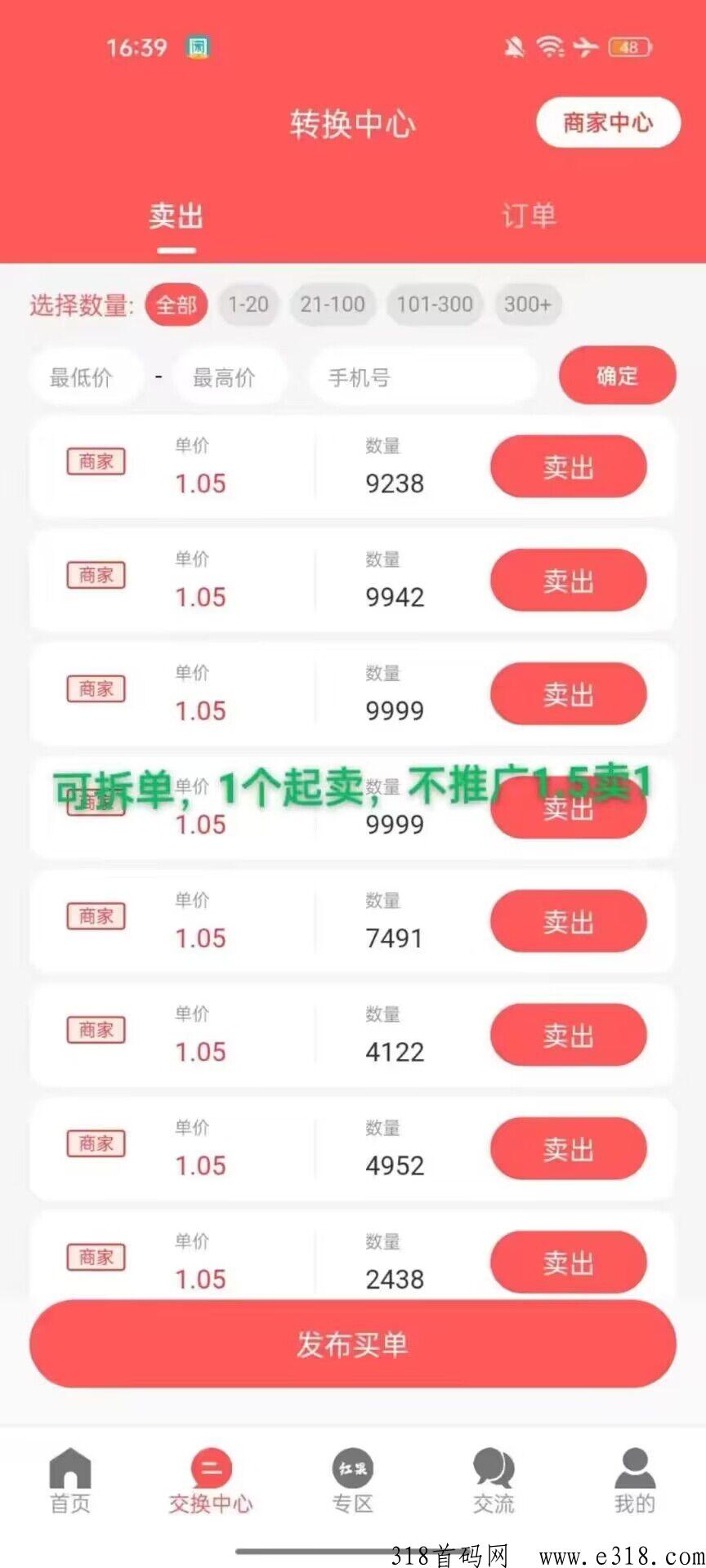Tap the Wi-Fi status icon
The height and width of the screenshot is (1568, 706).
click(548, 47)
